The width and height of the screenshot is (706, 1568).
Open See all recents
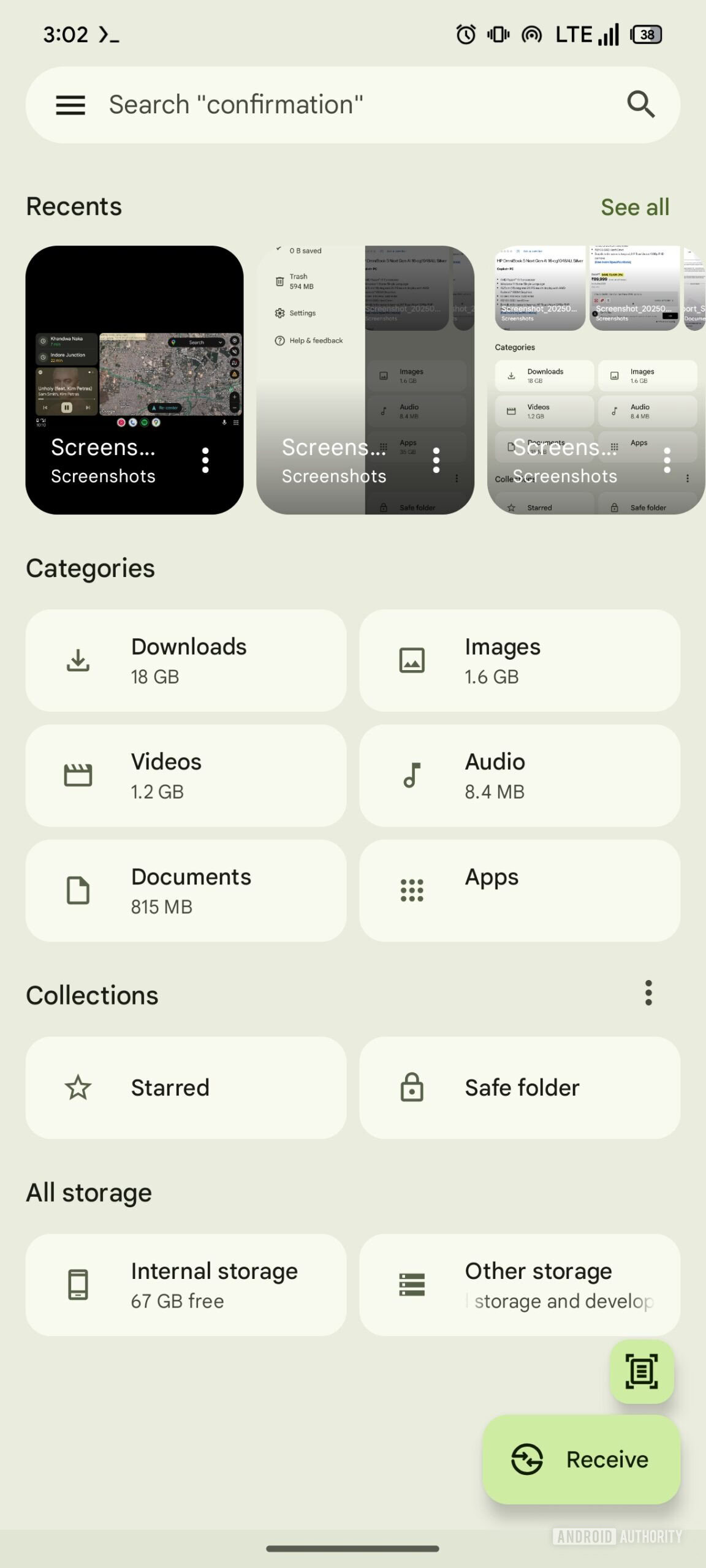[x=634, y=207]
